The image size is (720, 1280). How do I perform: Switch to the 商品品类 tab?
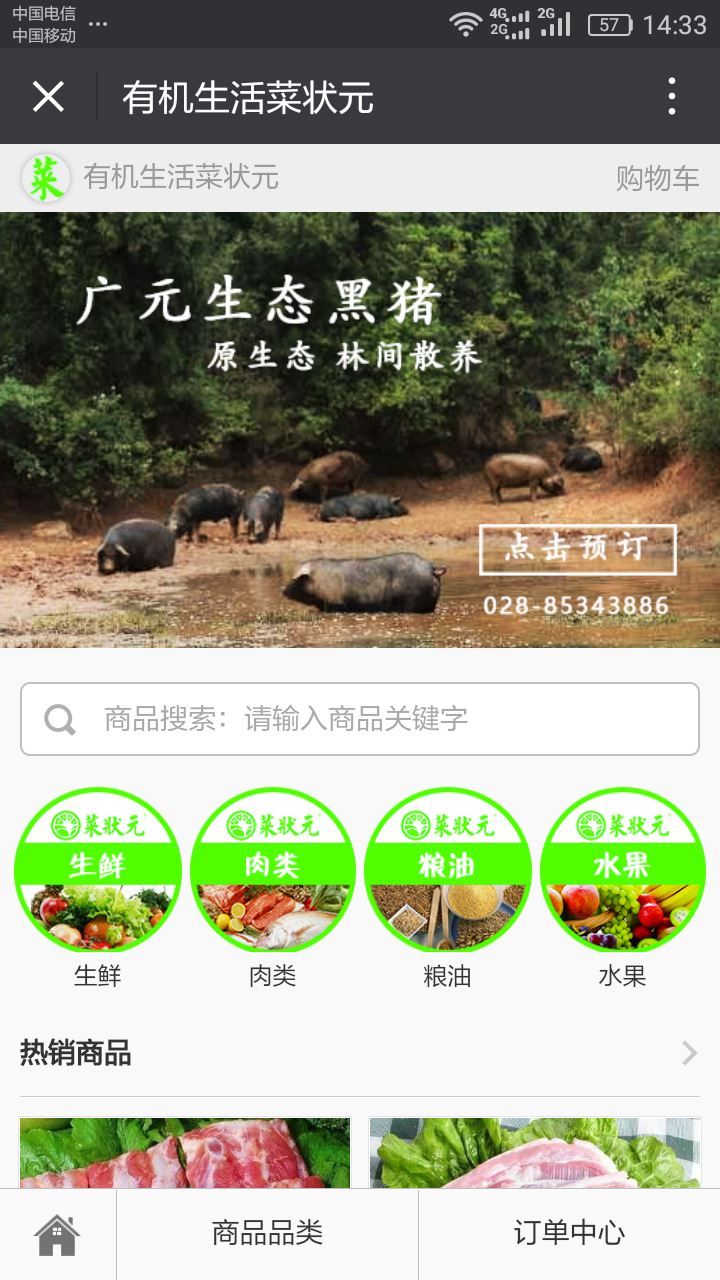click(x=267, y=1234)
